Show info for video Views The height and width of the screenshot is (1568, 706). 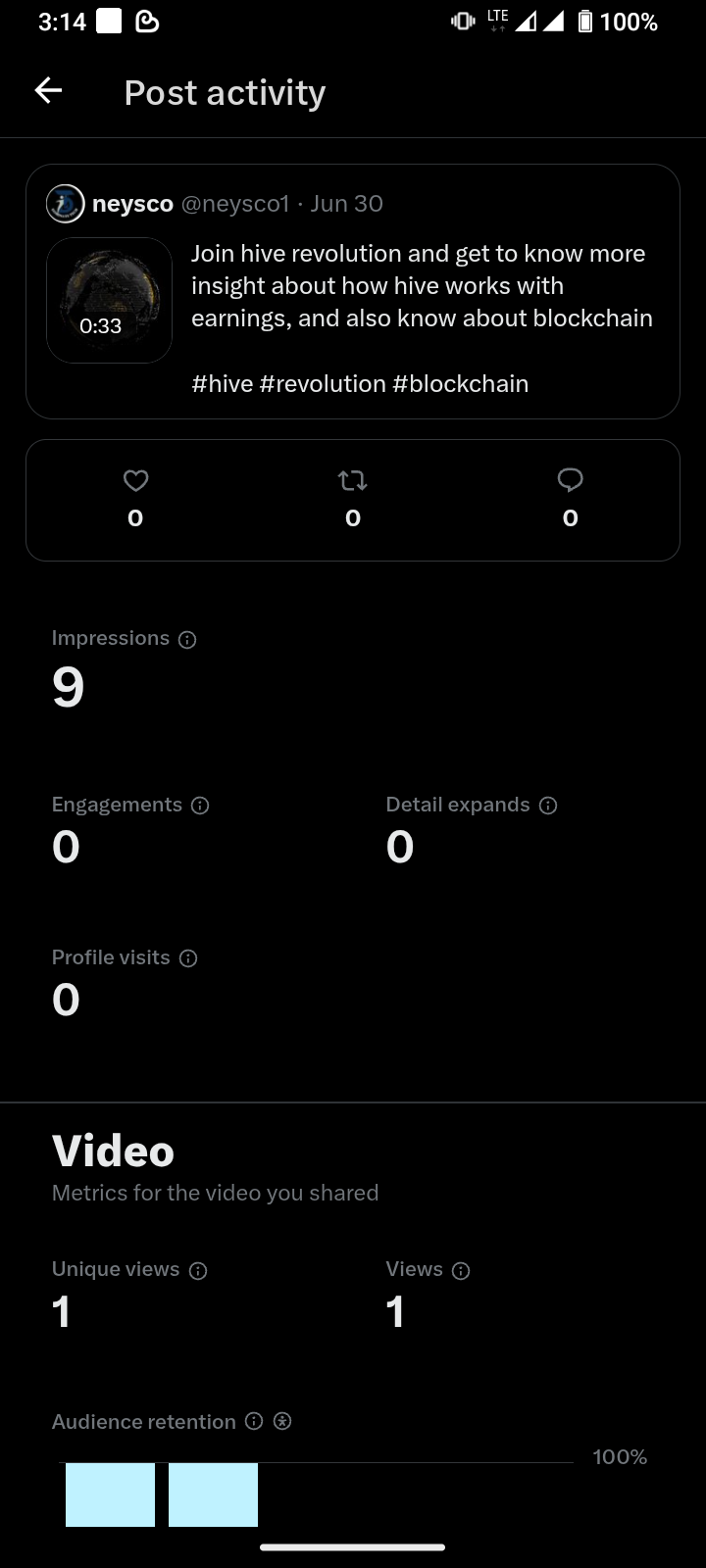point(461,1271)
